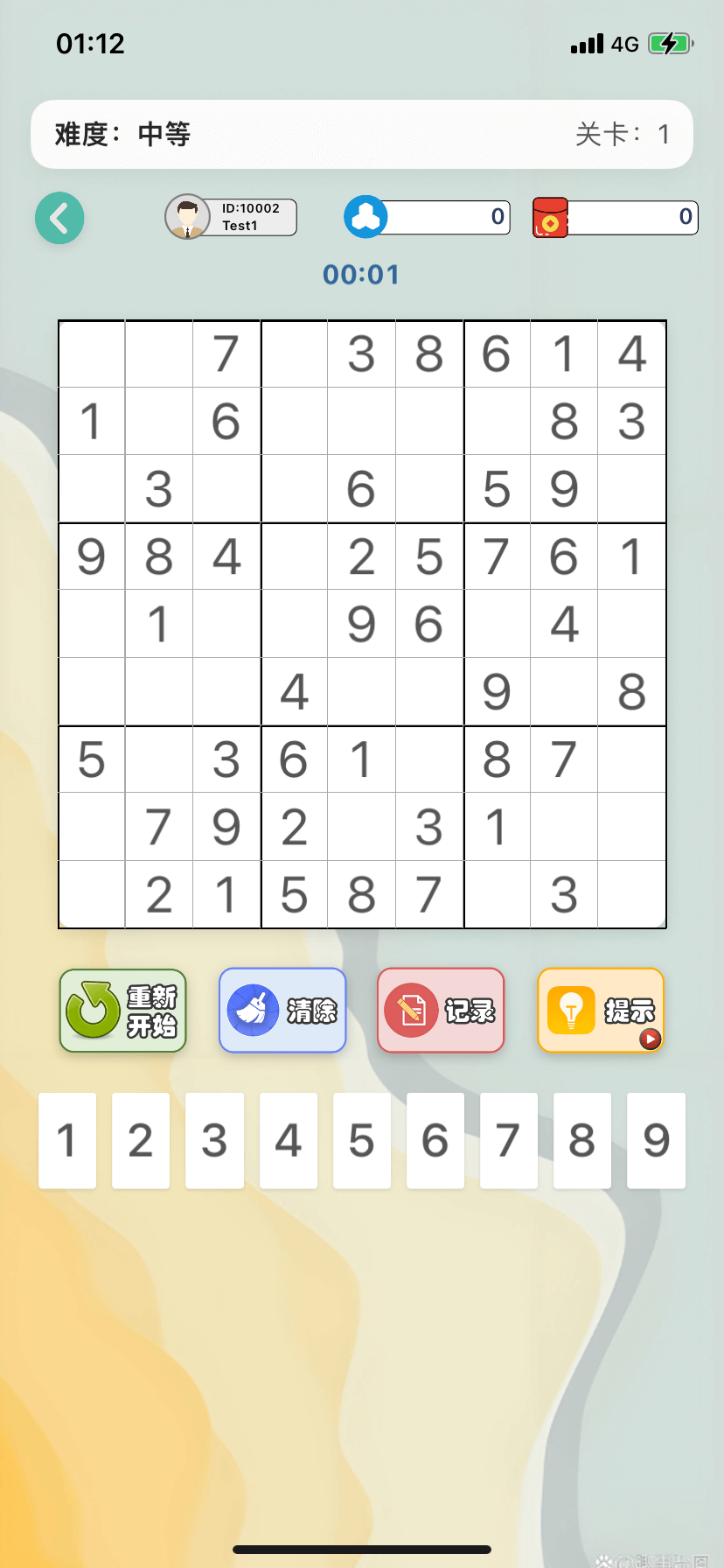Activate the 提示 hint feature

[602, 1011]
